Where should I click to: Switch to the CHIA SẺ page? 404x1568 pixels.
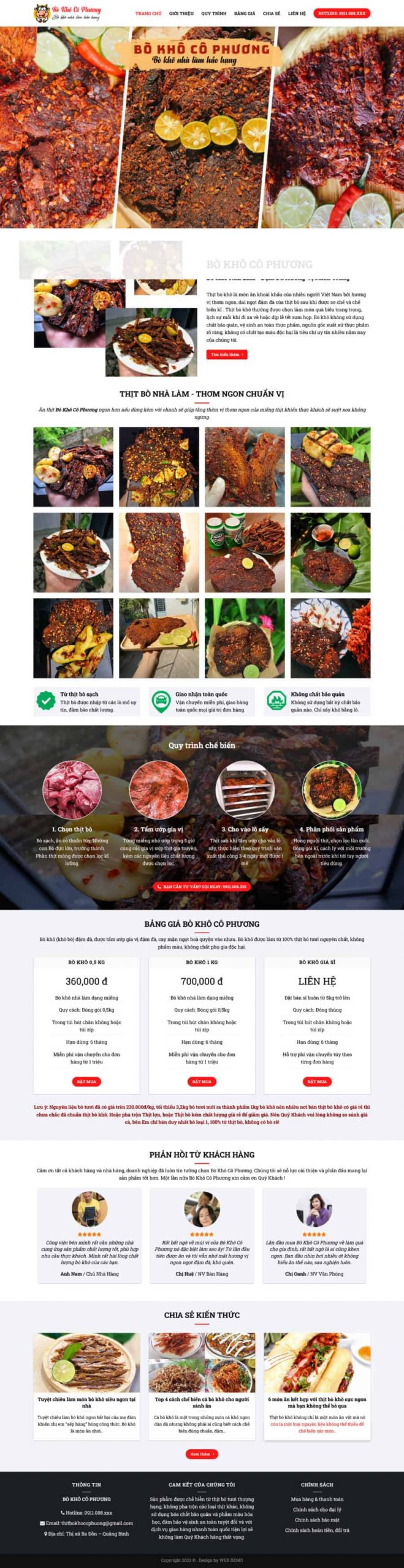click(272, 13)
